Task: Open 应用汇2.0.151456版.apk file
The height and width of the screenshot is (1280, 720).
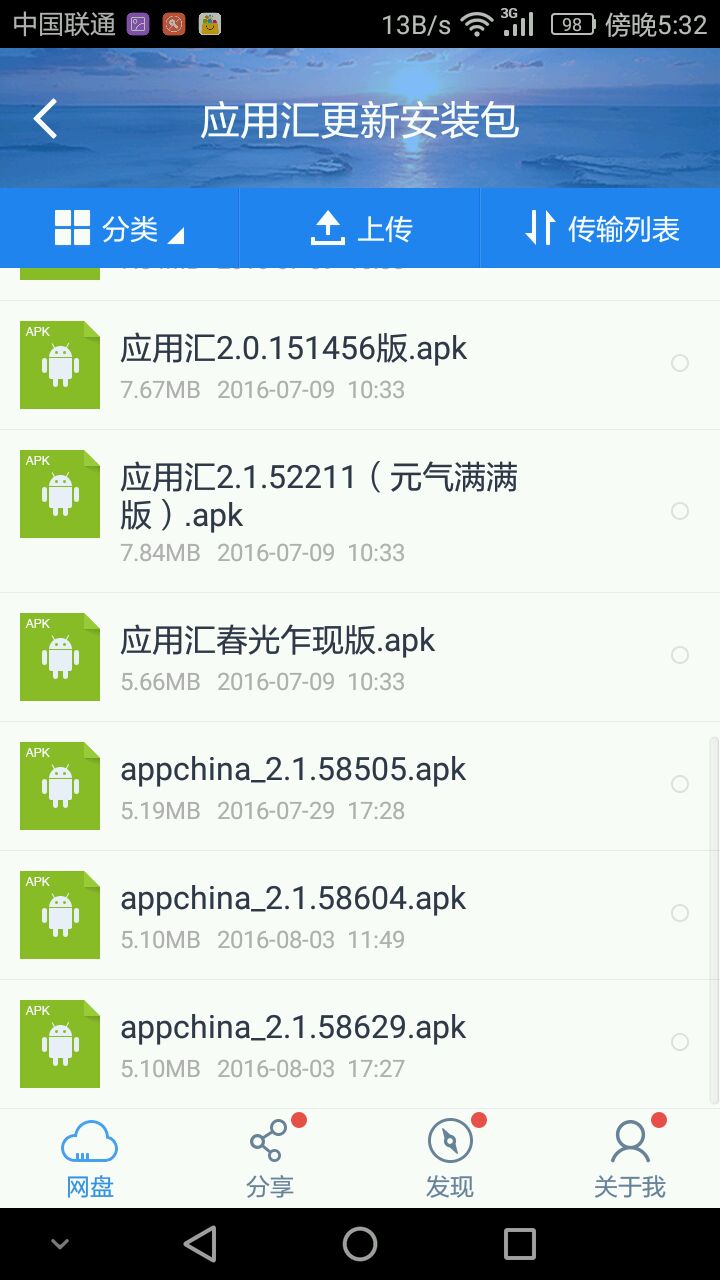Action: coord(360,365)
